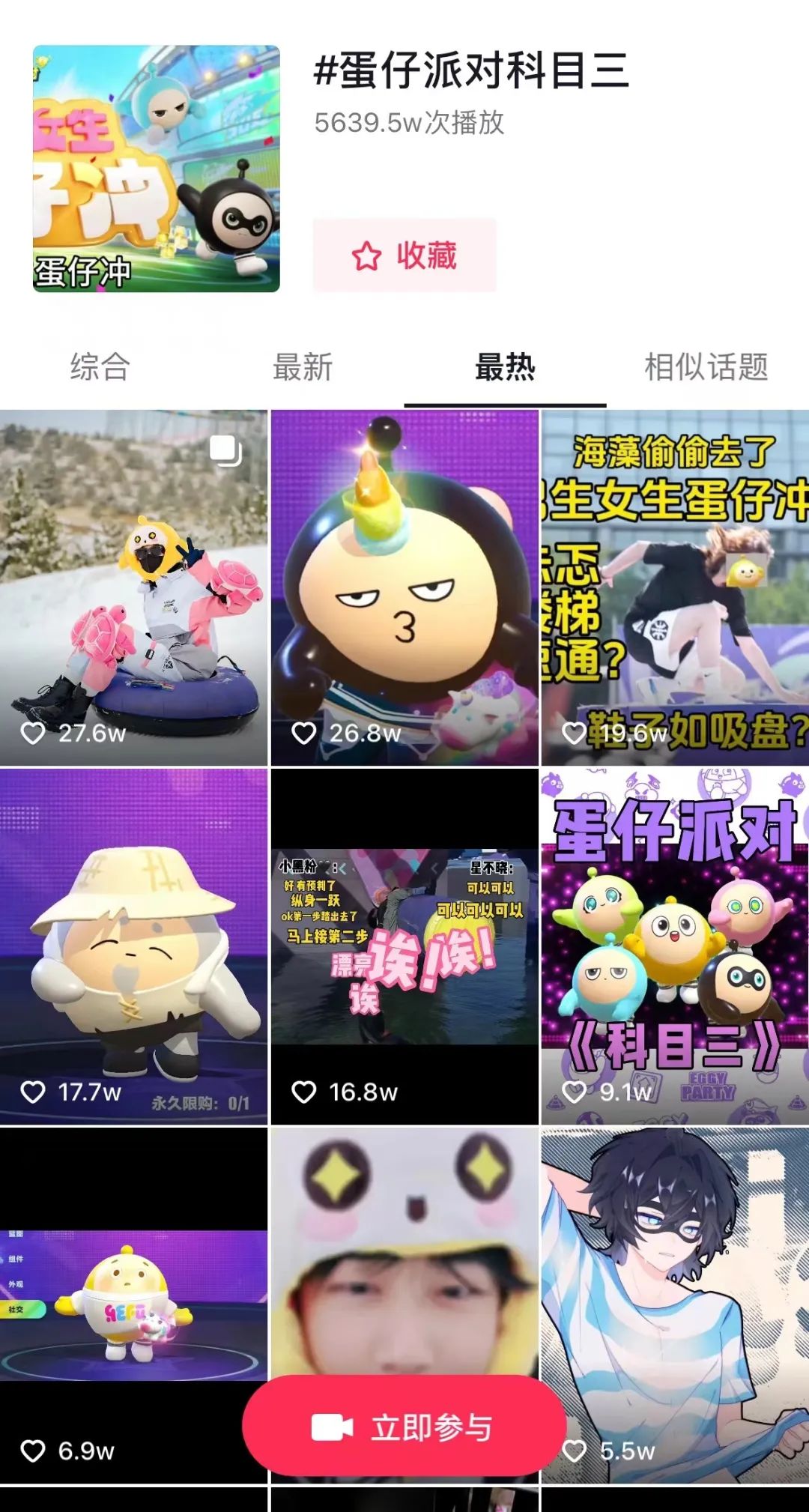Select the 最热 tab
This screenshot has height=1512, width=809.
505,367
